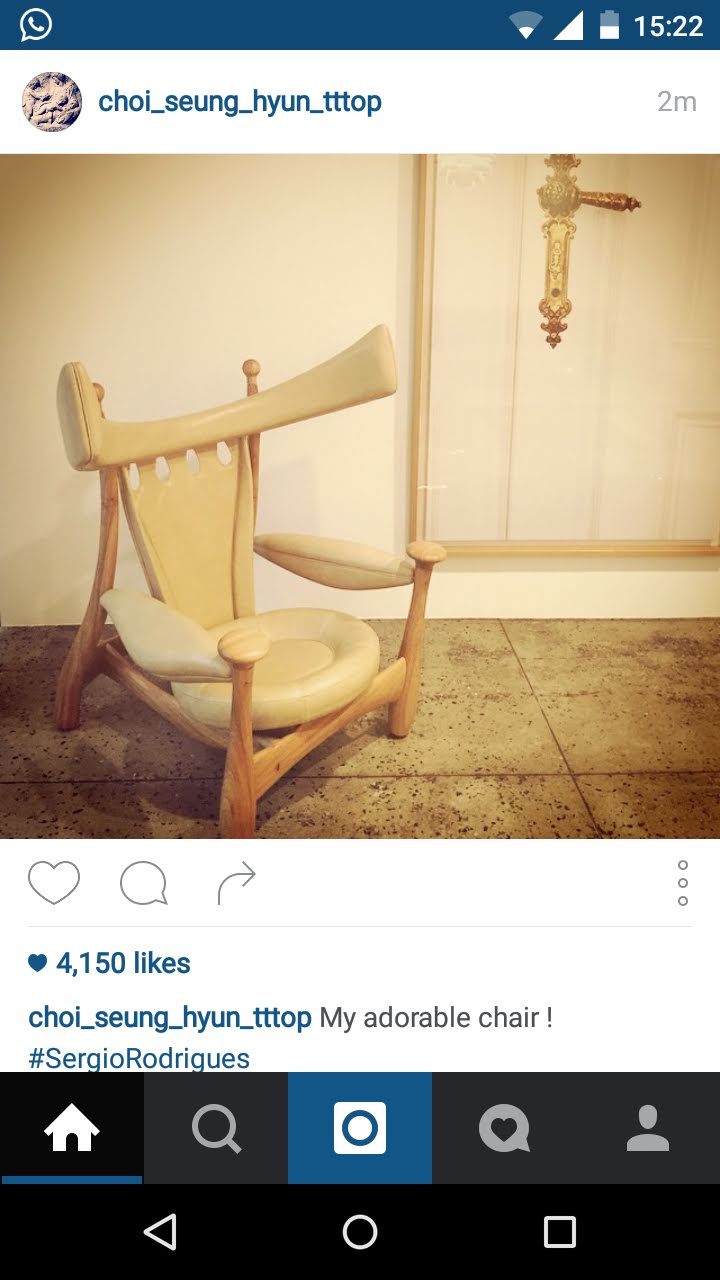Open choi_seung_hyun_tttop profile from the post header
This screenshot has height=1280, width=720.
click(x=240, y=102)
